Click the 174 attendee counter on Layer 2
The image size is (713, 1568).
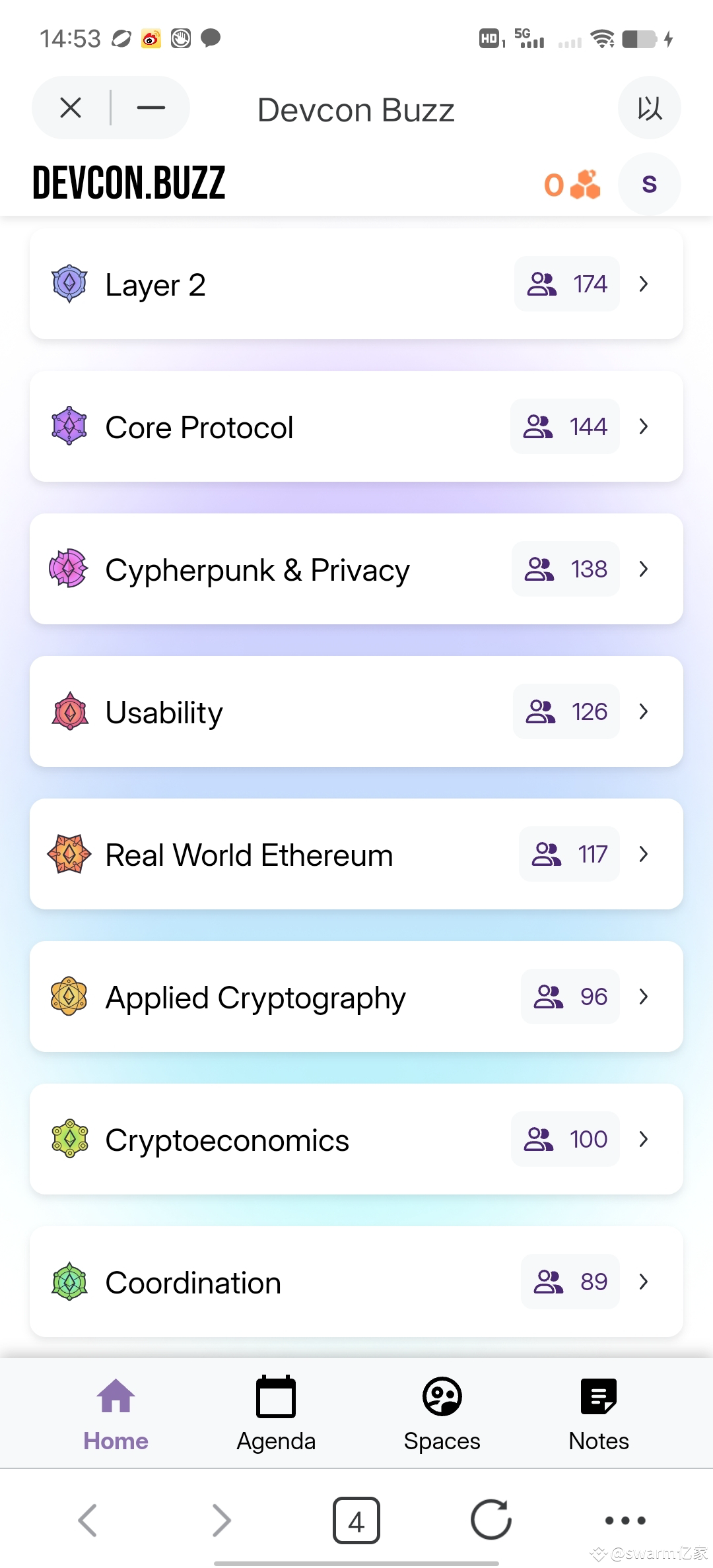pyautogui.click(x=566, y=284)
